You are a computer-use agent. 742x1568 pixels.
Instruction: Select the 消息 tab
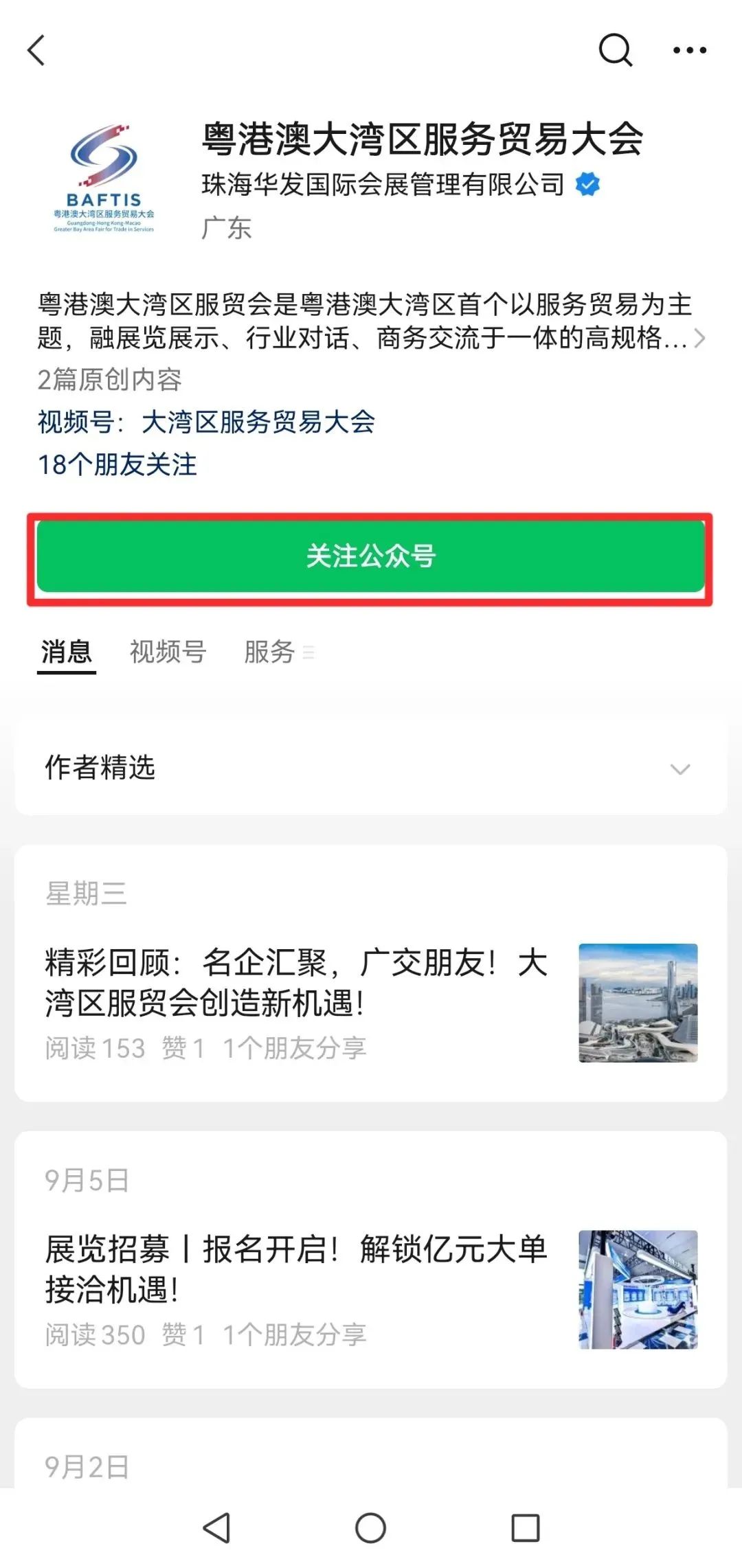[x=65, y=654]
